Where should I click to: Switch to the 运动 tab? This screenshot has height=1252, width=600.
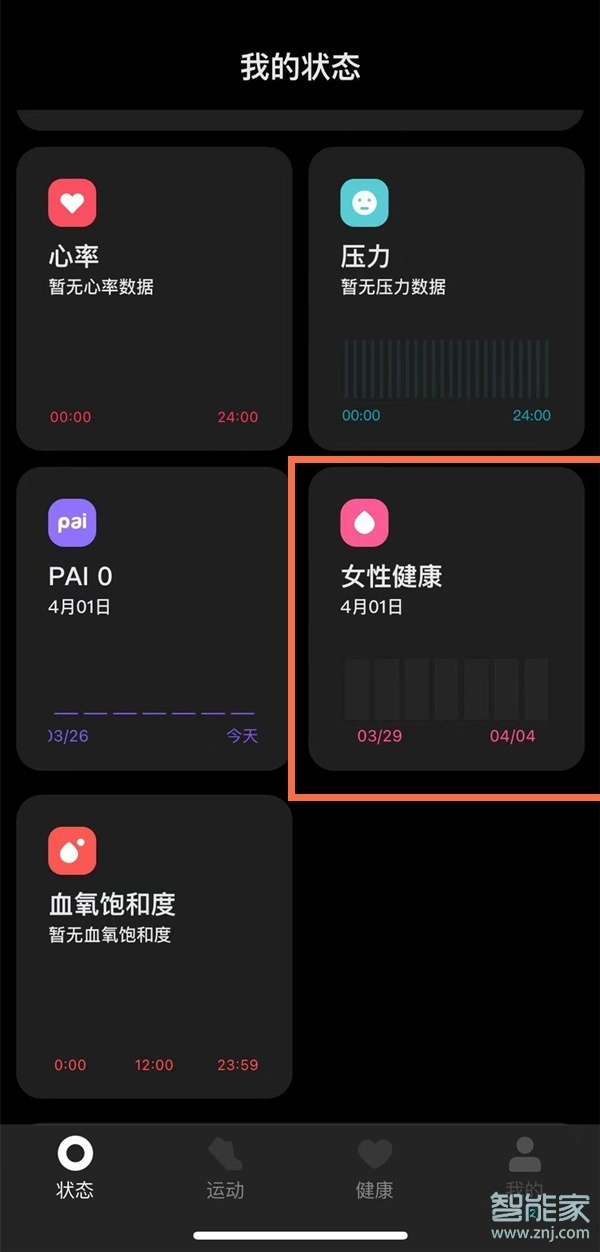225,1168
